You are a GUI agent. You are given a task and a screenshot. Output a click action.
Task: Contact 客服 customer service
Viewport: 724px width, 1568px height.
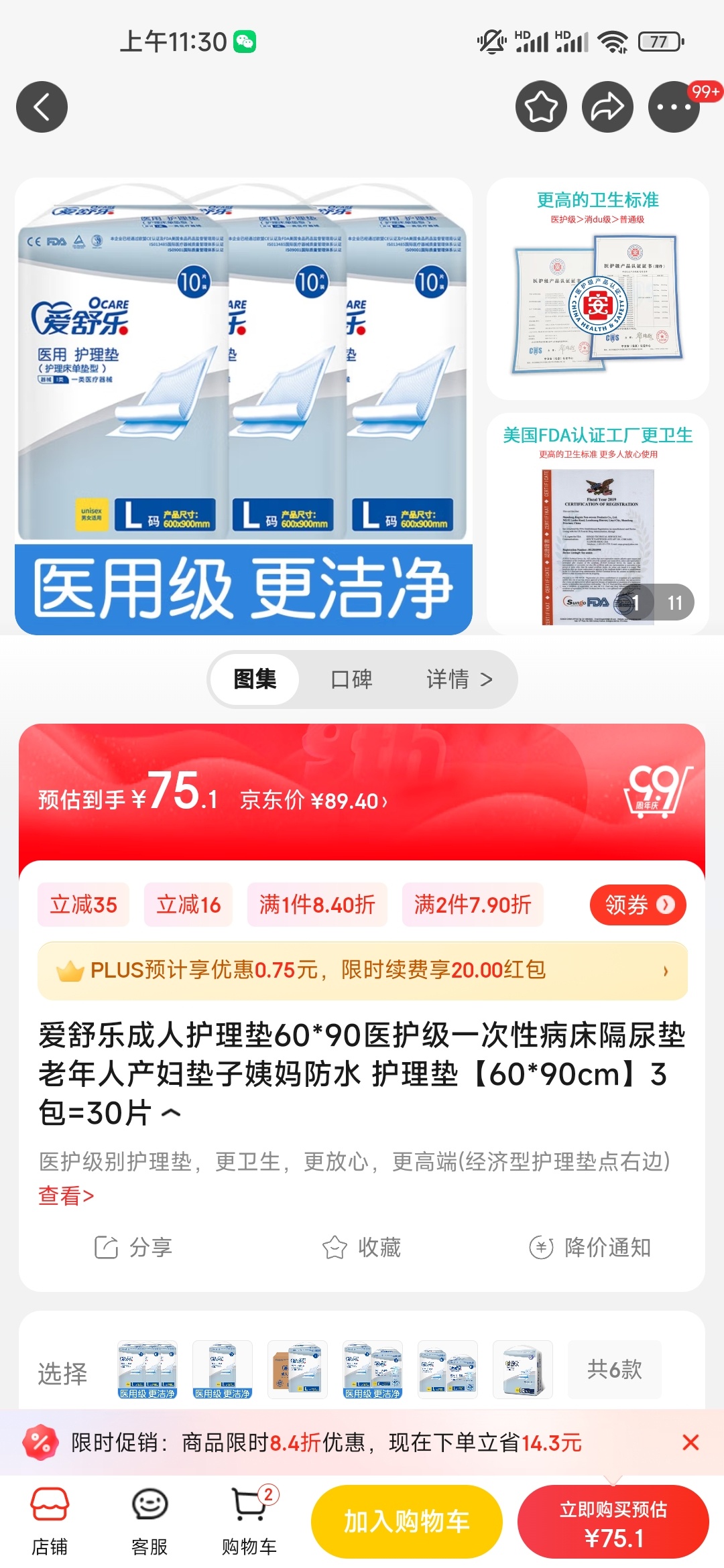click(x=149, y=1521)
